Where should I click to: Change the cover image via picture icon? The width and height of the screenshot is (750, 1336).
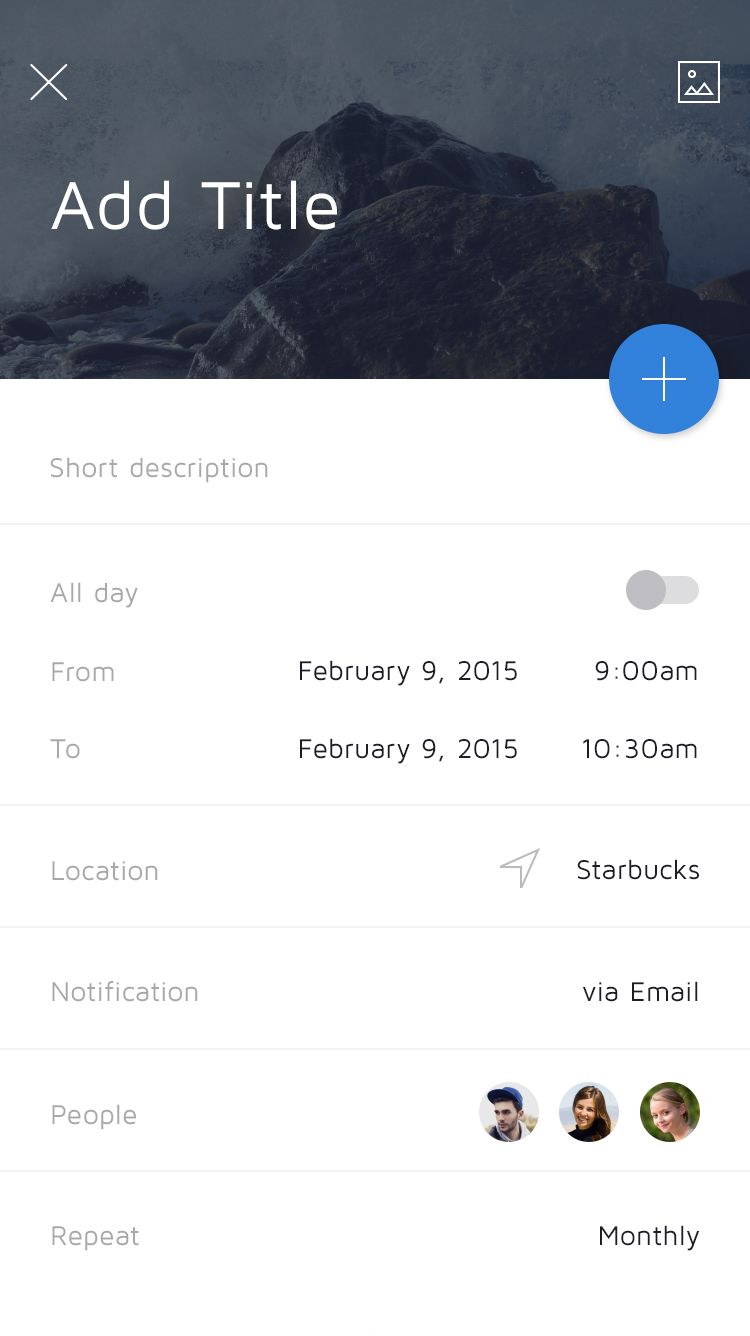tap(699, 82)
